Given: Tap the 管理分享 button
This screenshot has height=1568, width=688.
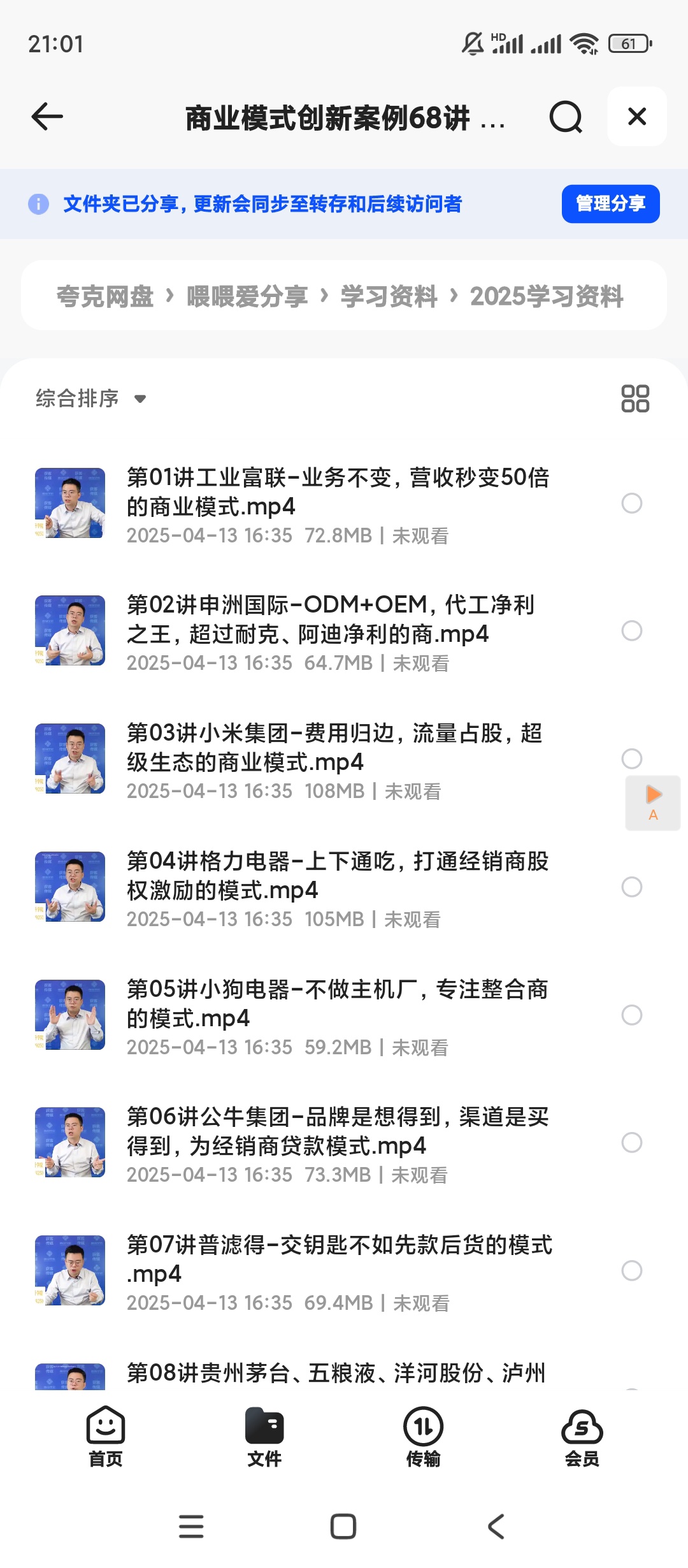Looking at the screenshot, I should tap(610, 204).
